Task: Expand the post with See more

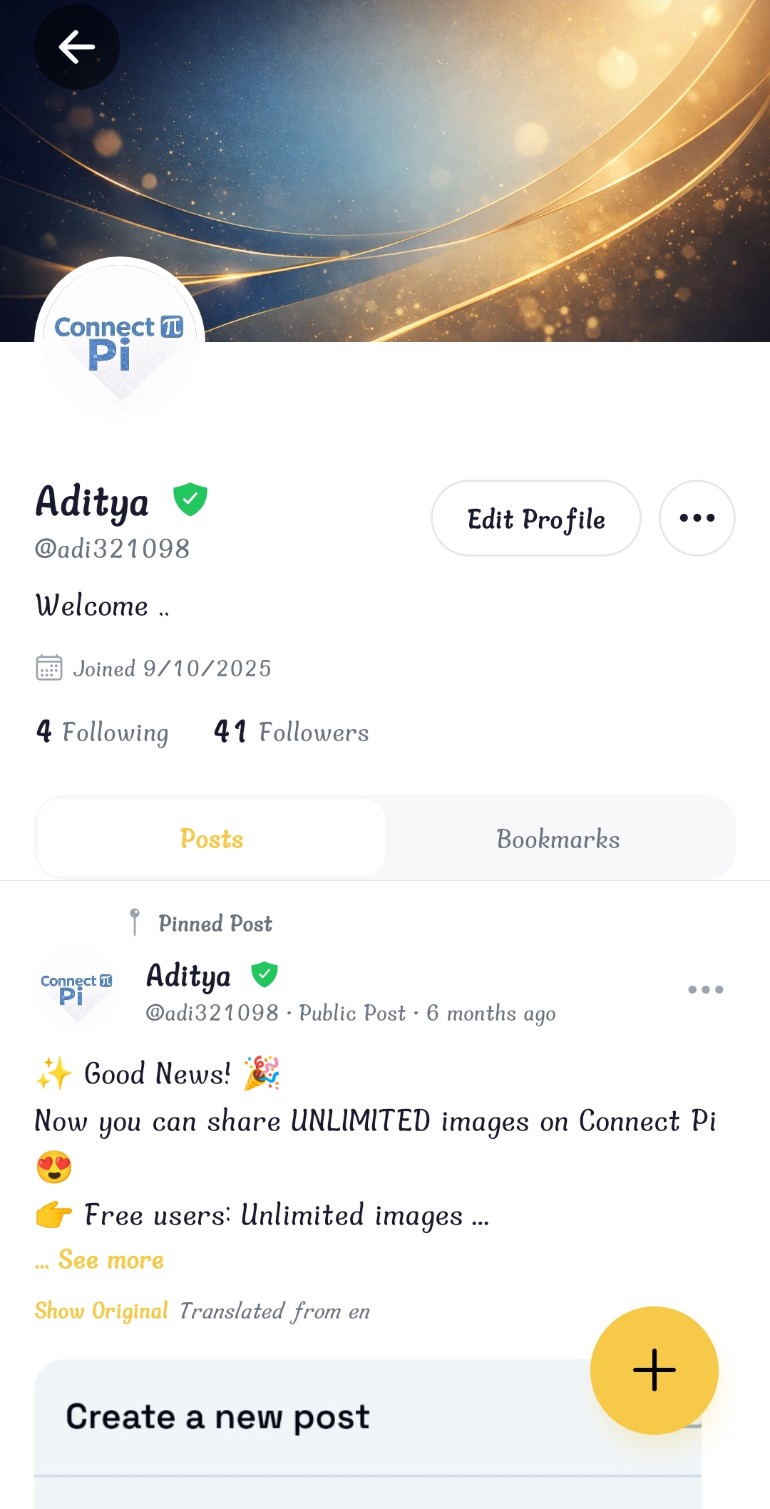Action: 99,1259
